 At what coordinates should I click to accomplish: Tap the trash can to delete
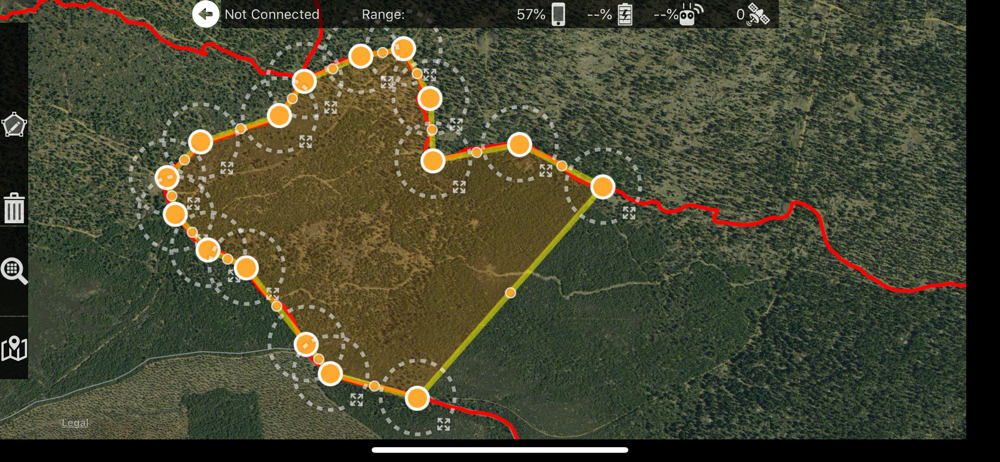pos(14,209)
